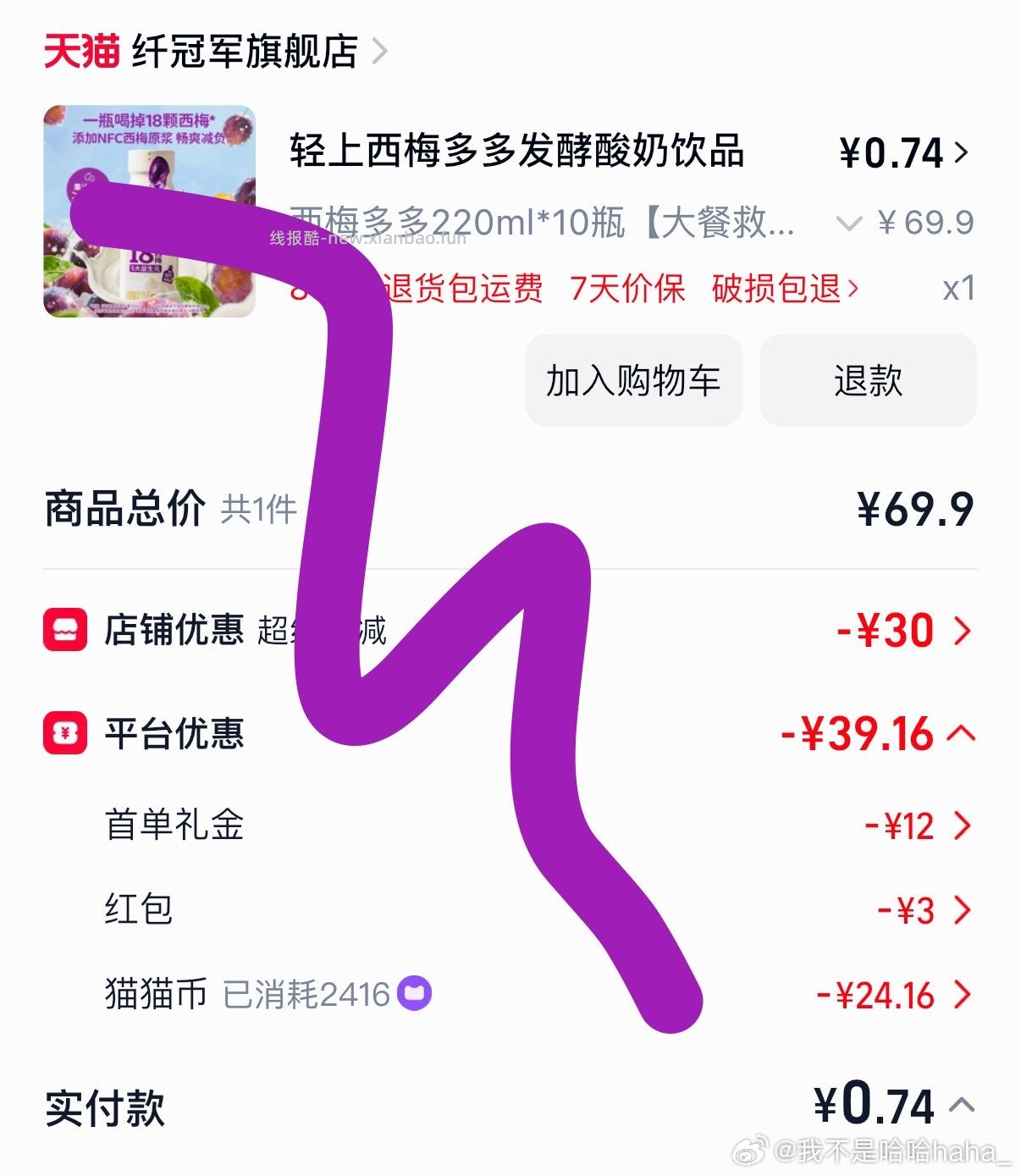Click the red yuan icon beside 平台优惠
The height and width of the screenshot is (1176, 1021).
pos(63,733)
